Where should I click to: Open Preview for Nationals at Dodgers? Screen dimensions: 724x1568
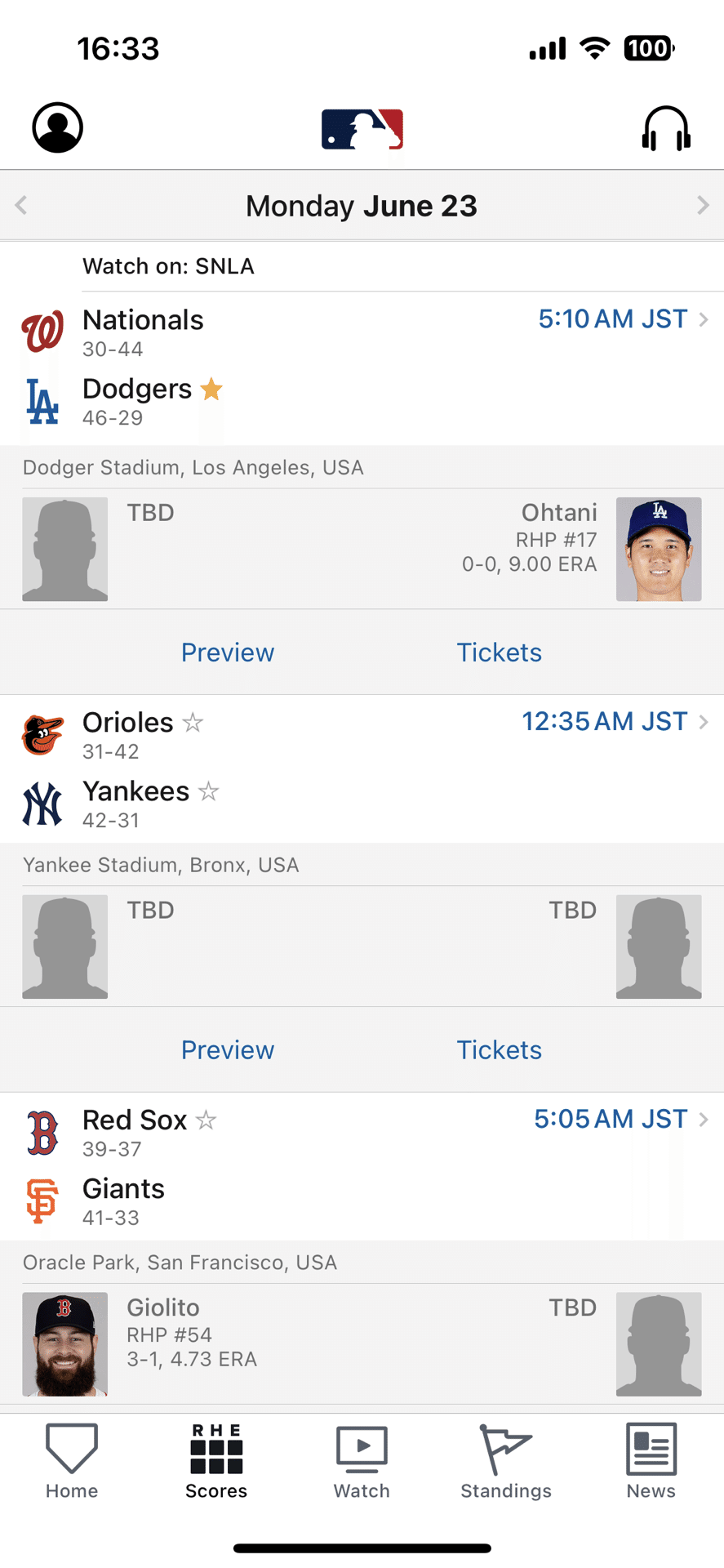tap(228, 653)
